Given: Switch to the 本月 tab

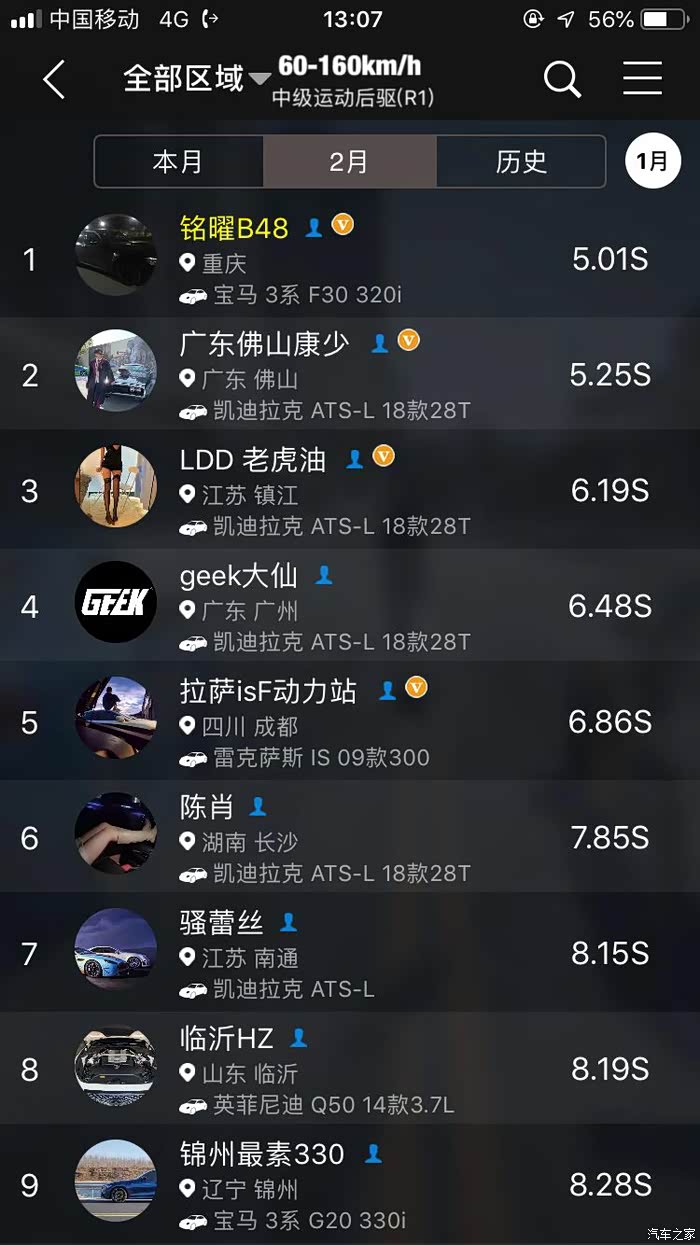Looking at the screenshot, I should pos(178,162).
